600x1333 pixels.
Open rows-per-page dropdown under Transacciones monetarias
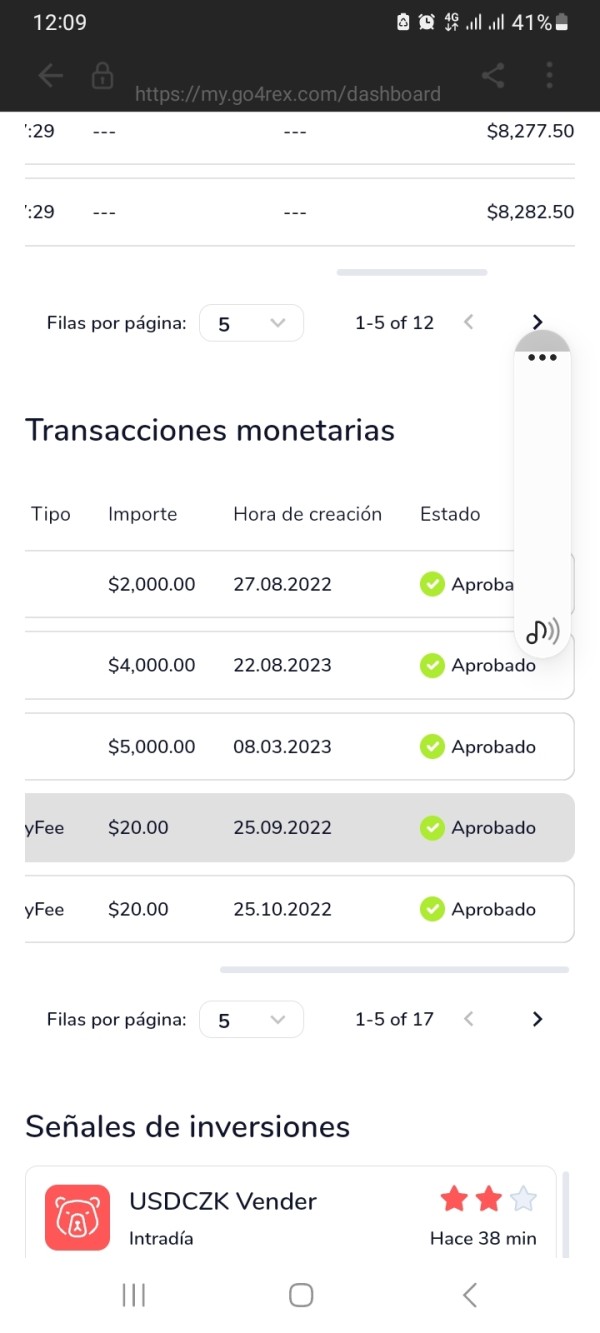coord(251,1019)
